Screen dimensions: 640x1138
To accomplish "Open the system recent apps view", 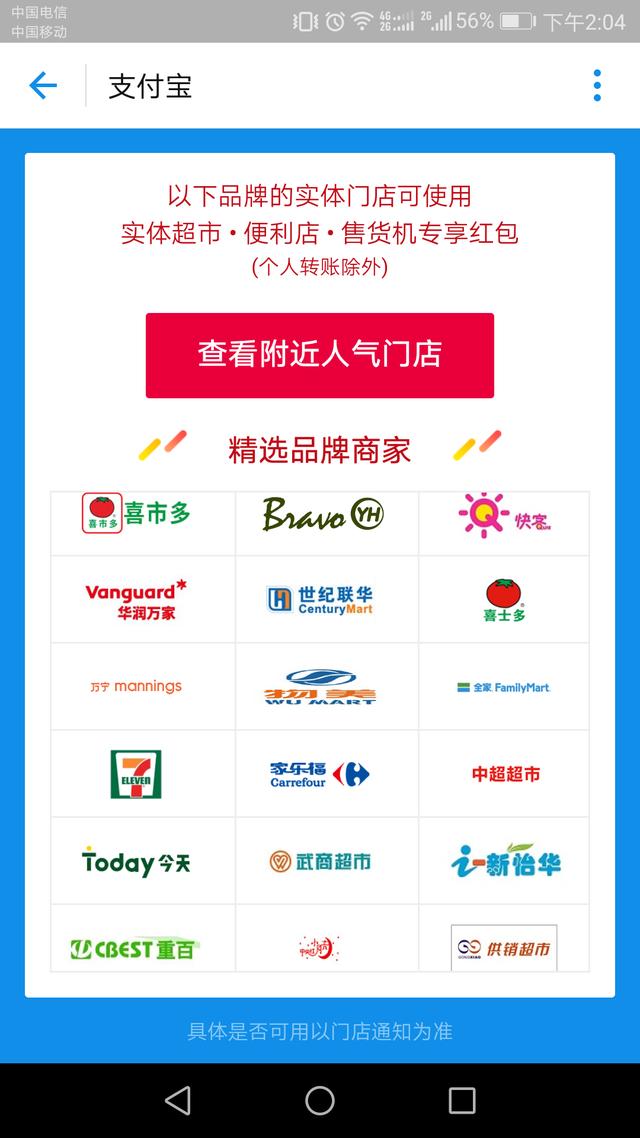I will click(462, 1101).
